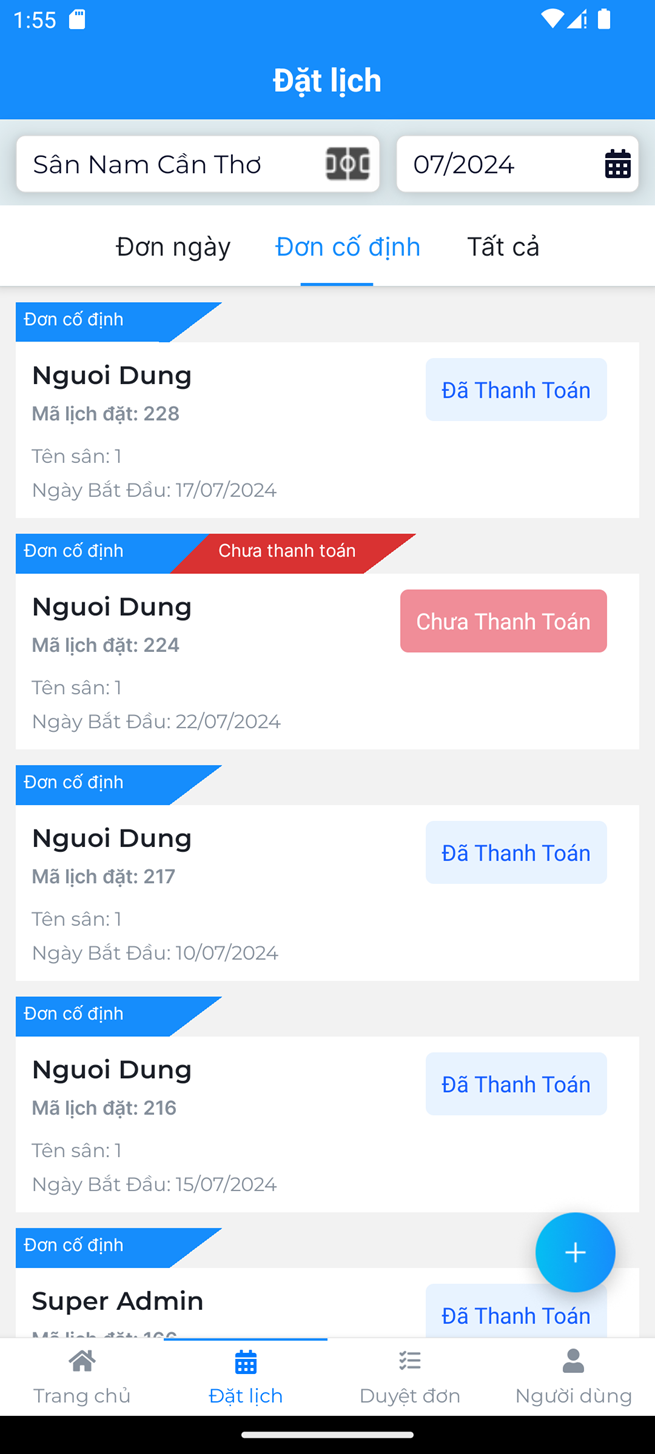655x1454 pixels.
Task: Open the Đặt lịch bottom tab
Action: (246, 1377)
